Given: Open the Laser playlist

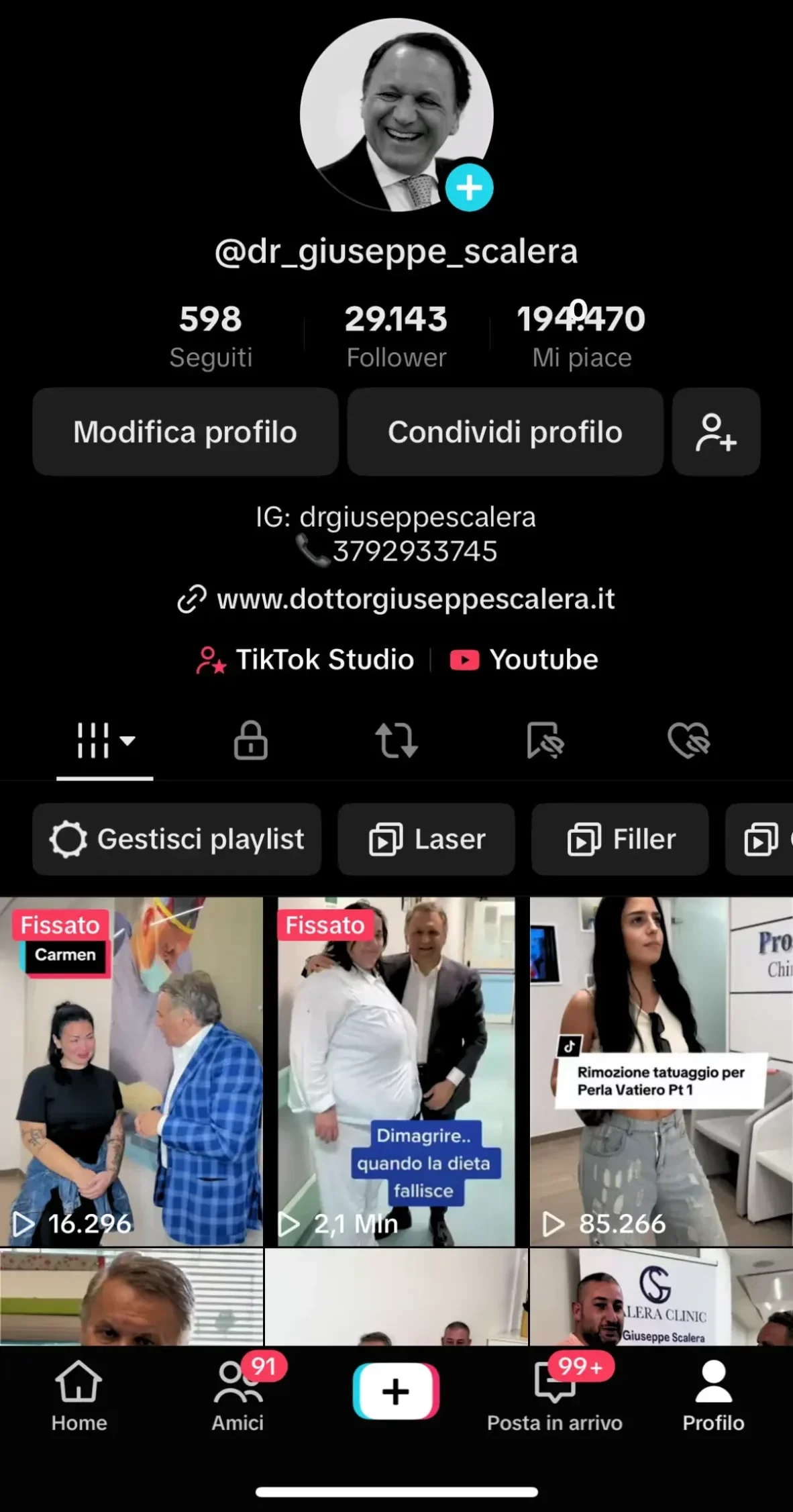Looking at the screenshot, I should pos(426,840).
